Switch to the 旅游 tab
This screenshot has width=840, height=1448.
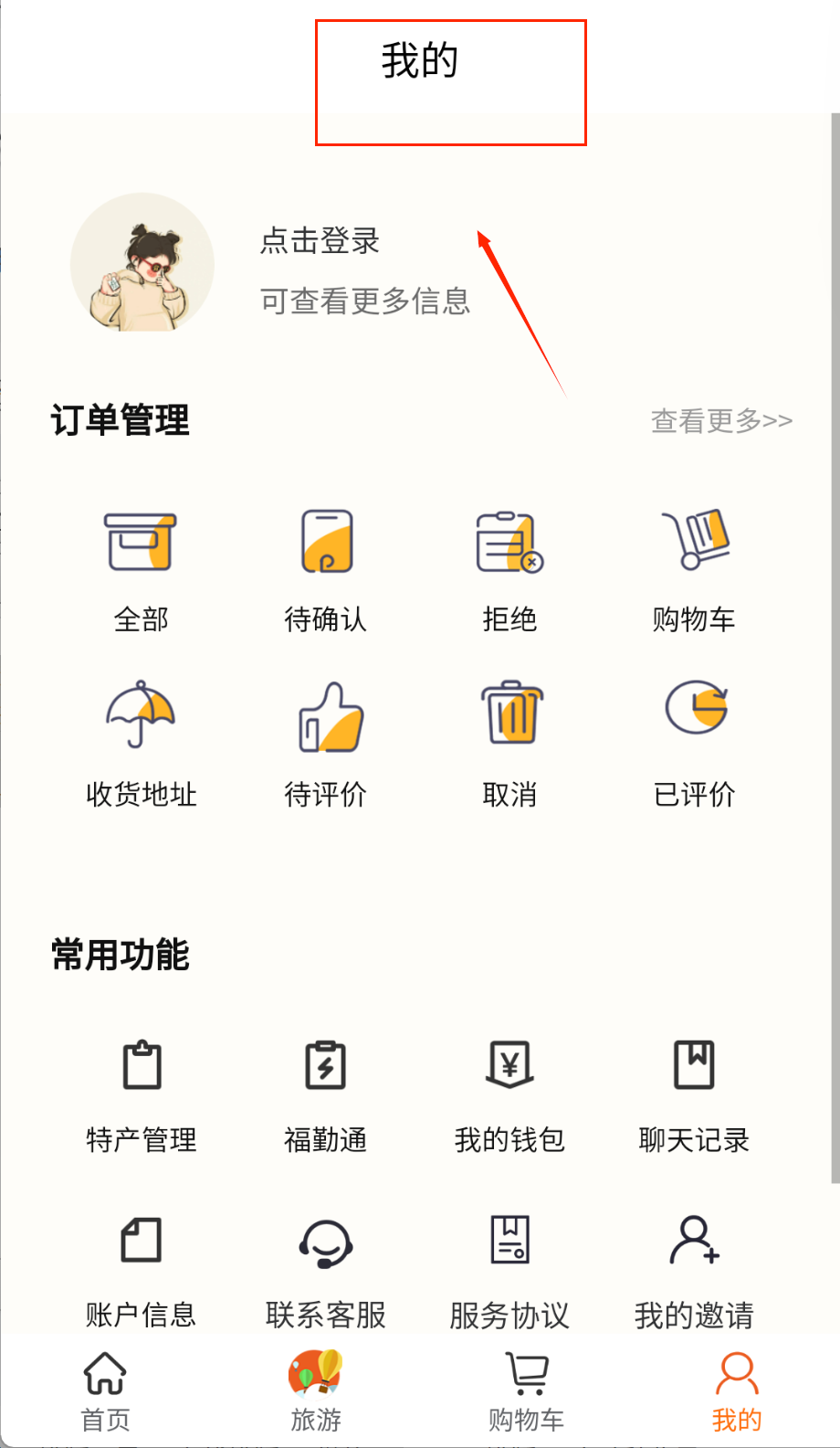(x=316, y=1391)
